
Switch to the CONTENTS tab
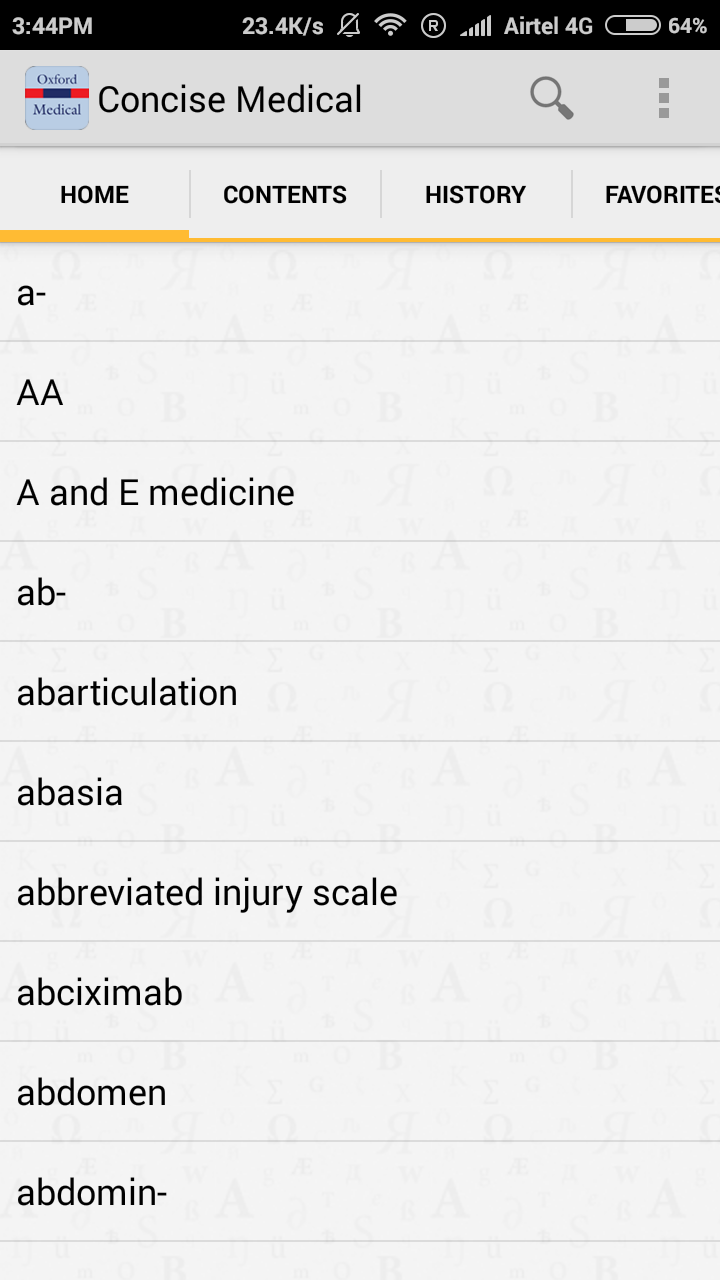point(284,194)
